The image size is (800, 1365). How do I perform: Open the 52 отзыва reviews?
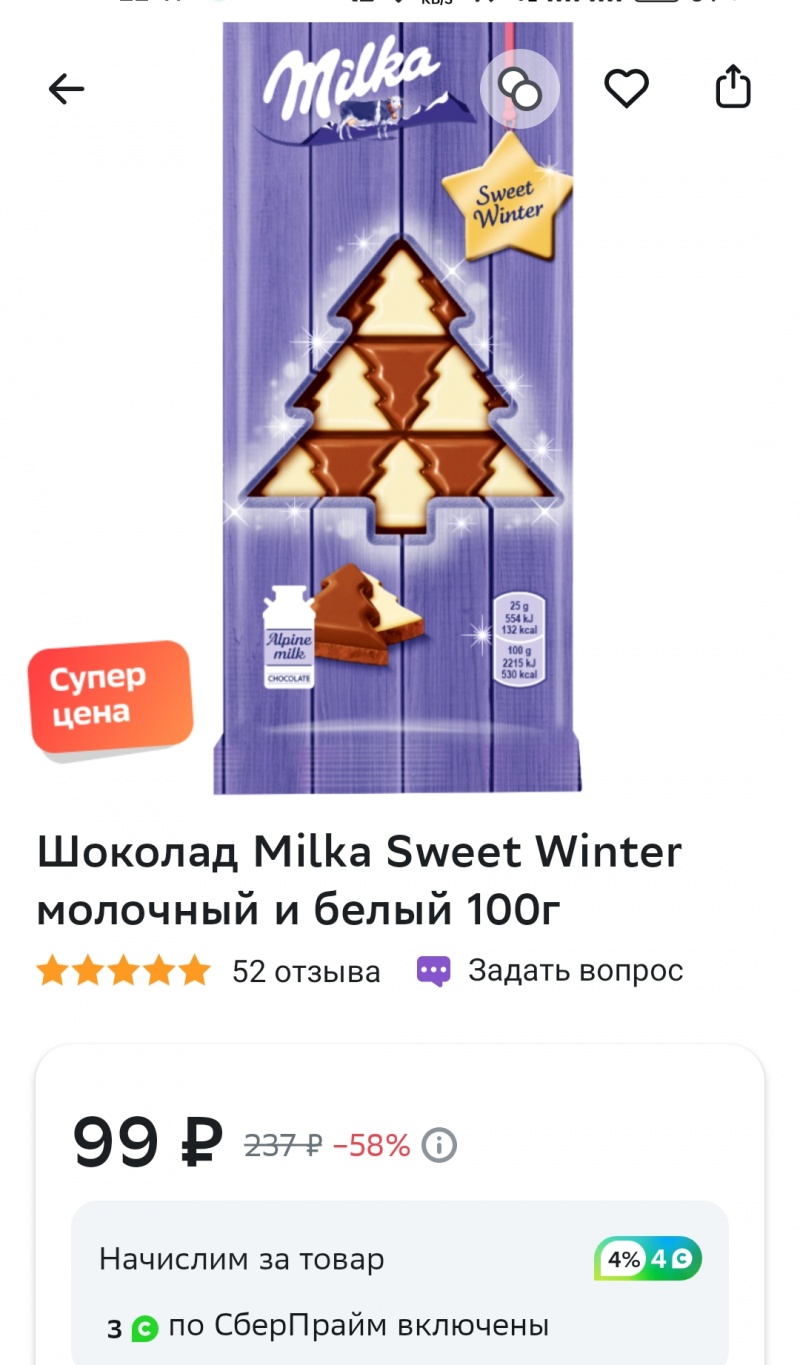[306, 971]
